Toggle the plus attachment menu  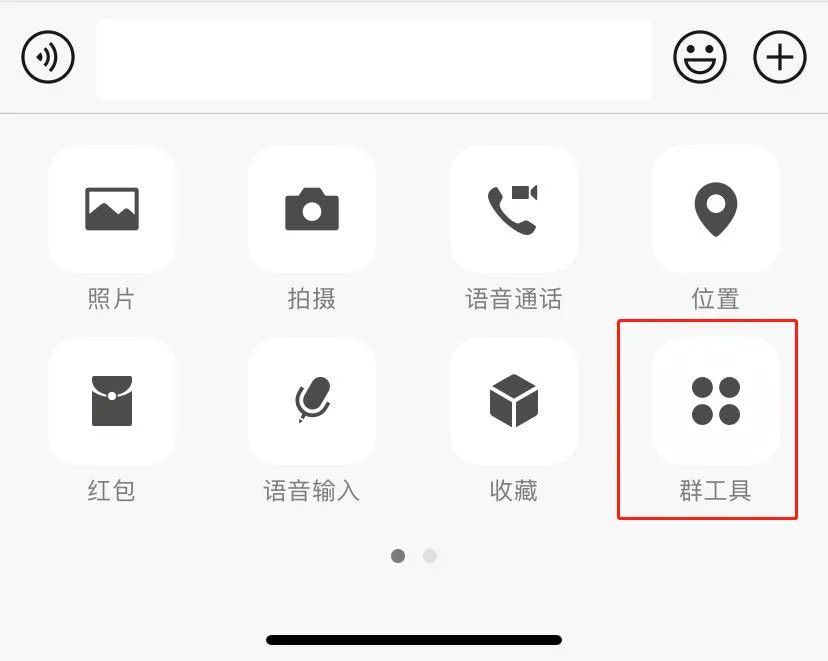[x=779, y=58]
